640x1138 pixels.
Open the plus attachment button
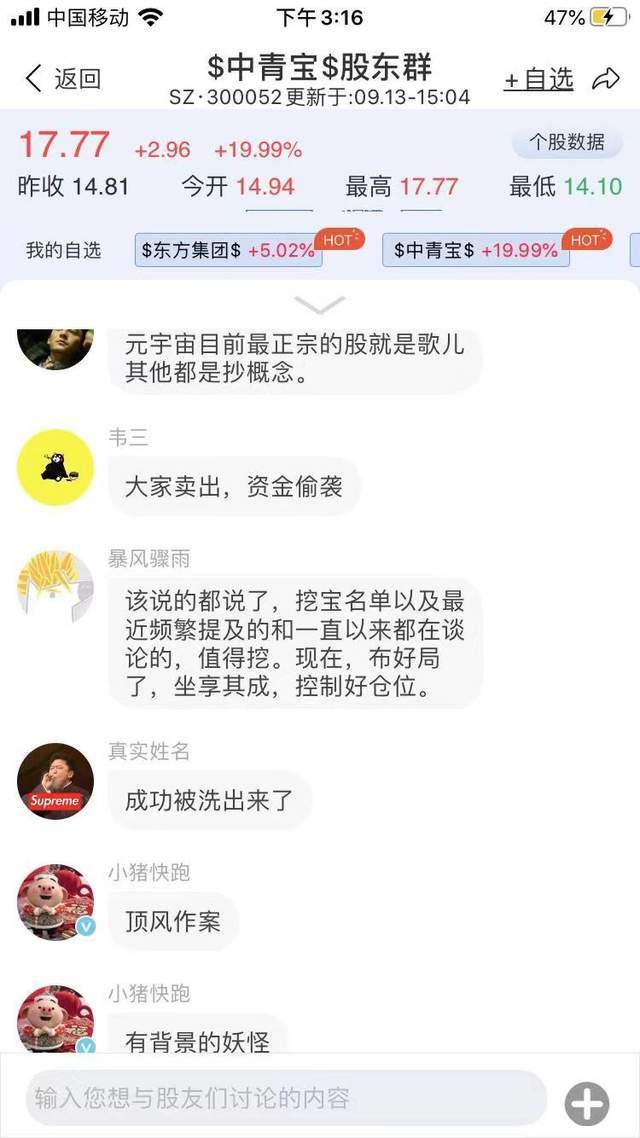point(587,1104)
